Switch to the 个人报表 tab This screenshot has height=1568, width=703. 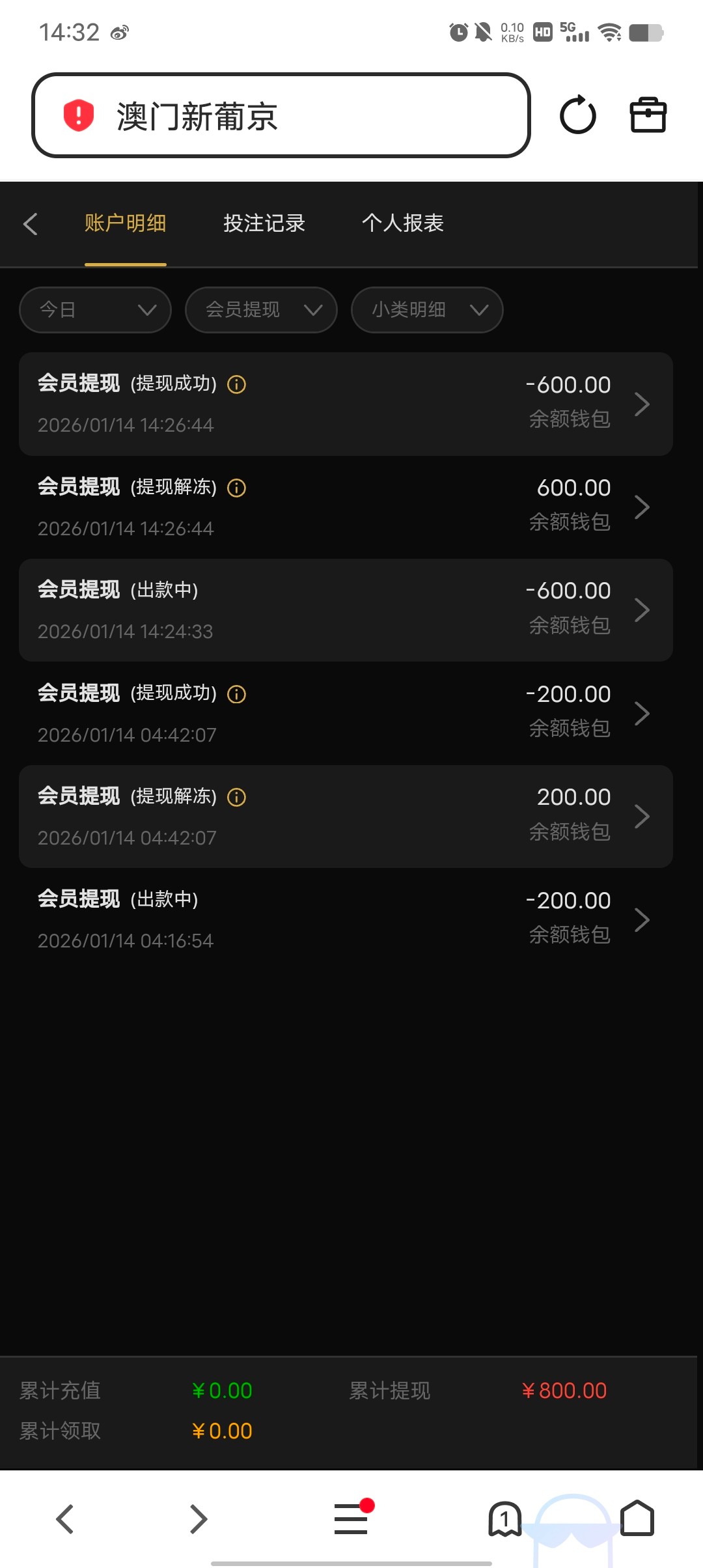point(404,223)
